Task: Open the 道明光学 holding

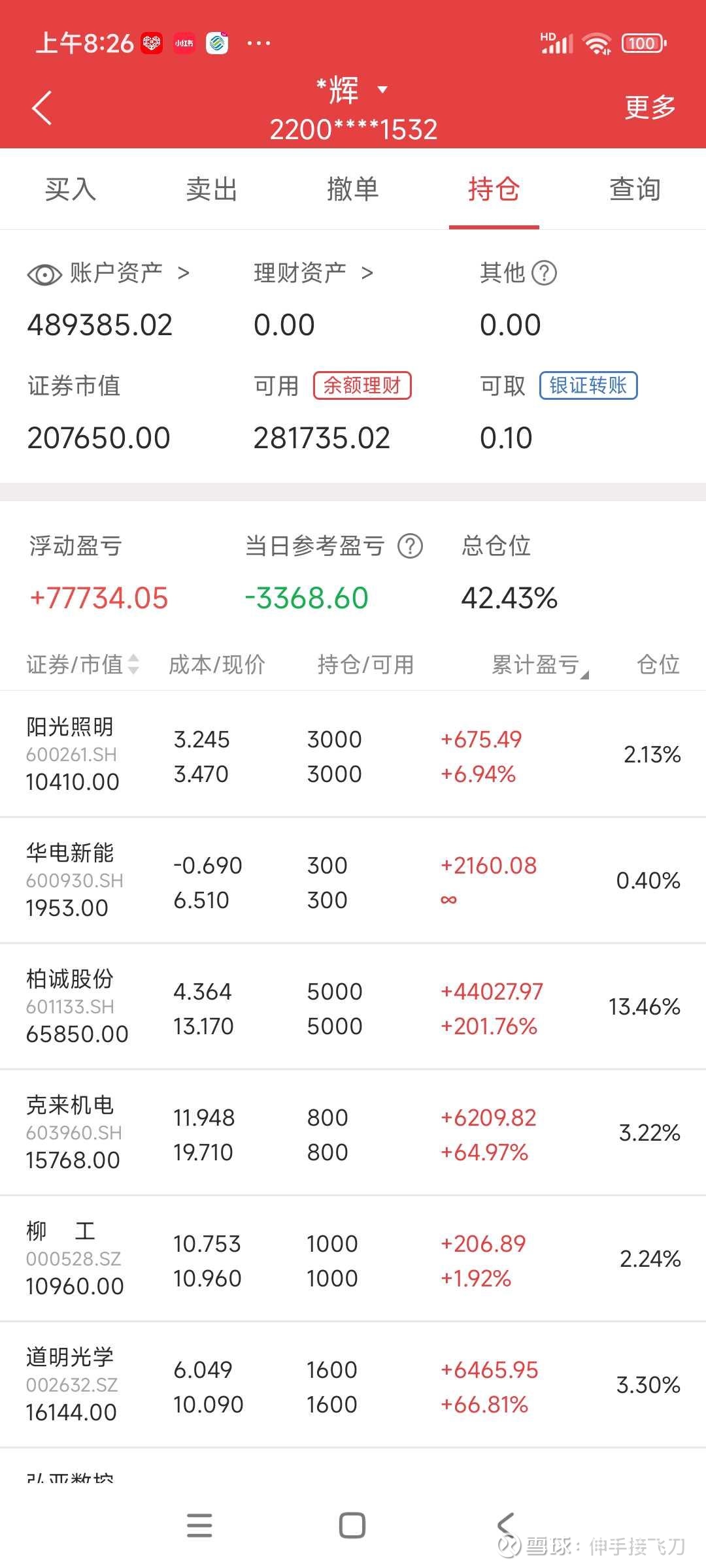Action: click(x=353, y=1385)
